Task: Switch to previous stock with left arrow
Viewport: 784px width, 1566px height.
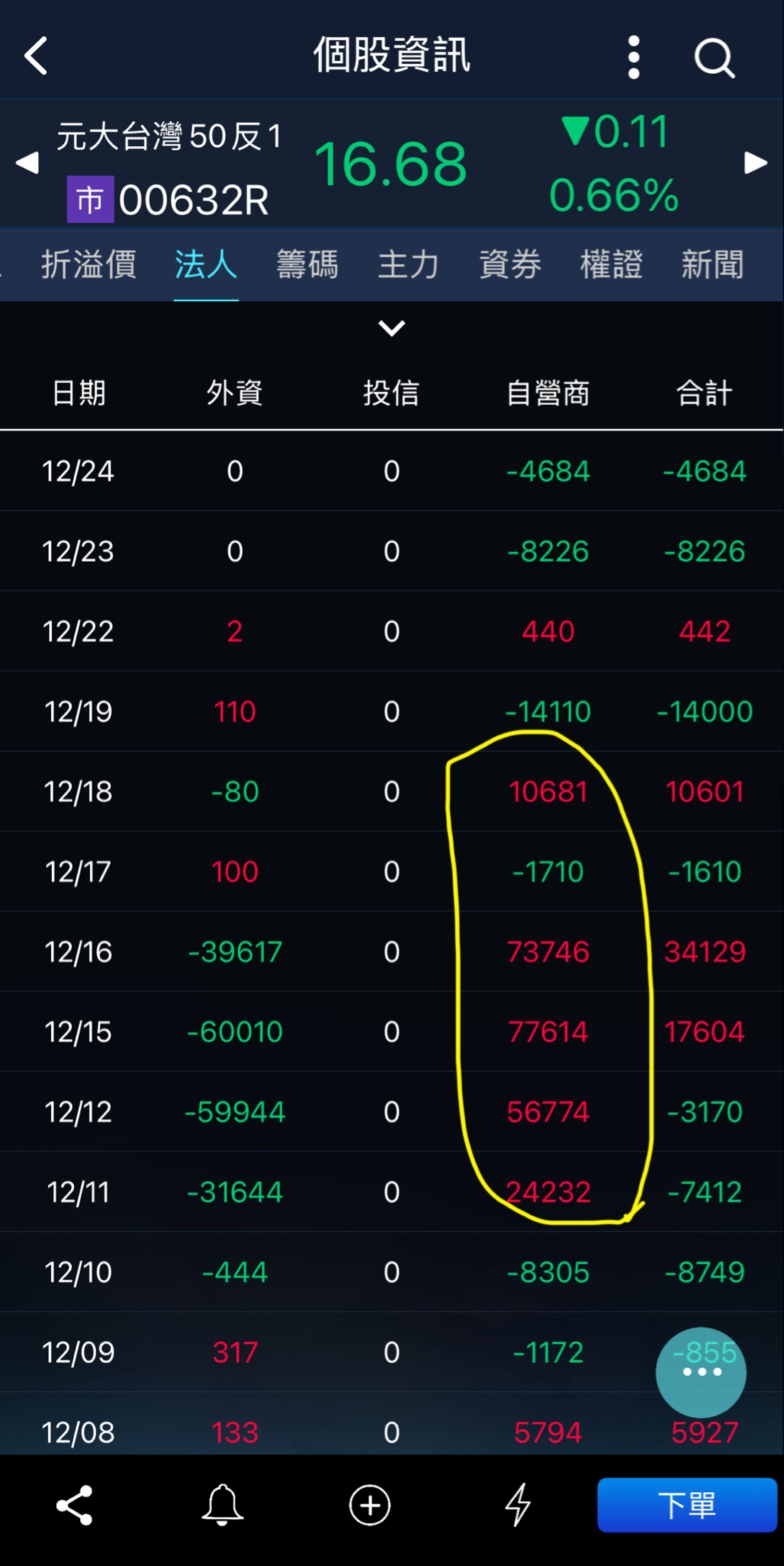Action: point(27,163)
